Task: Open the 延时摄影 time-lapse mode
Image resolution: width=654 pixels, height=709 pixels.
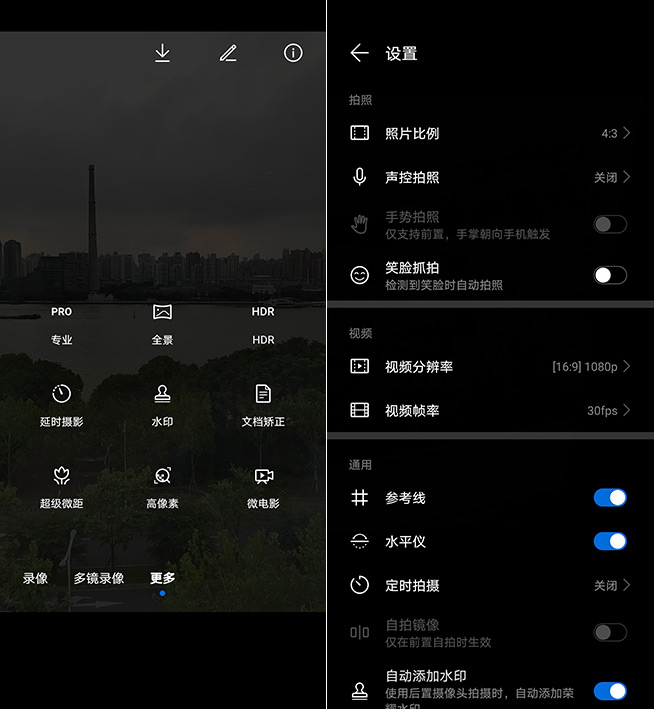Action: (x=62, y=405)
